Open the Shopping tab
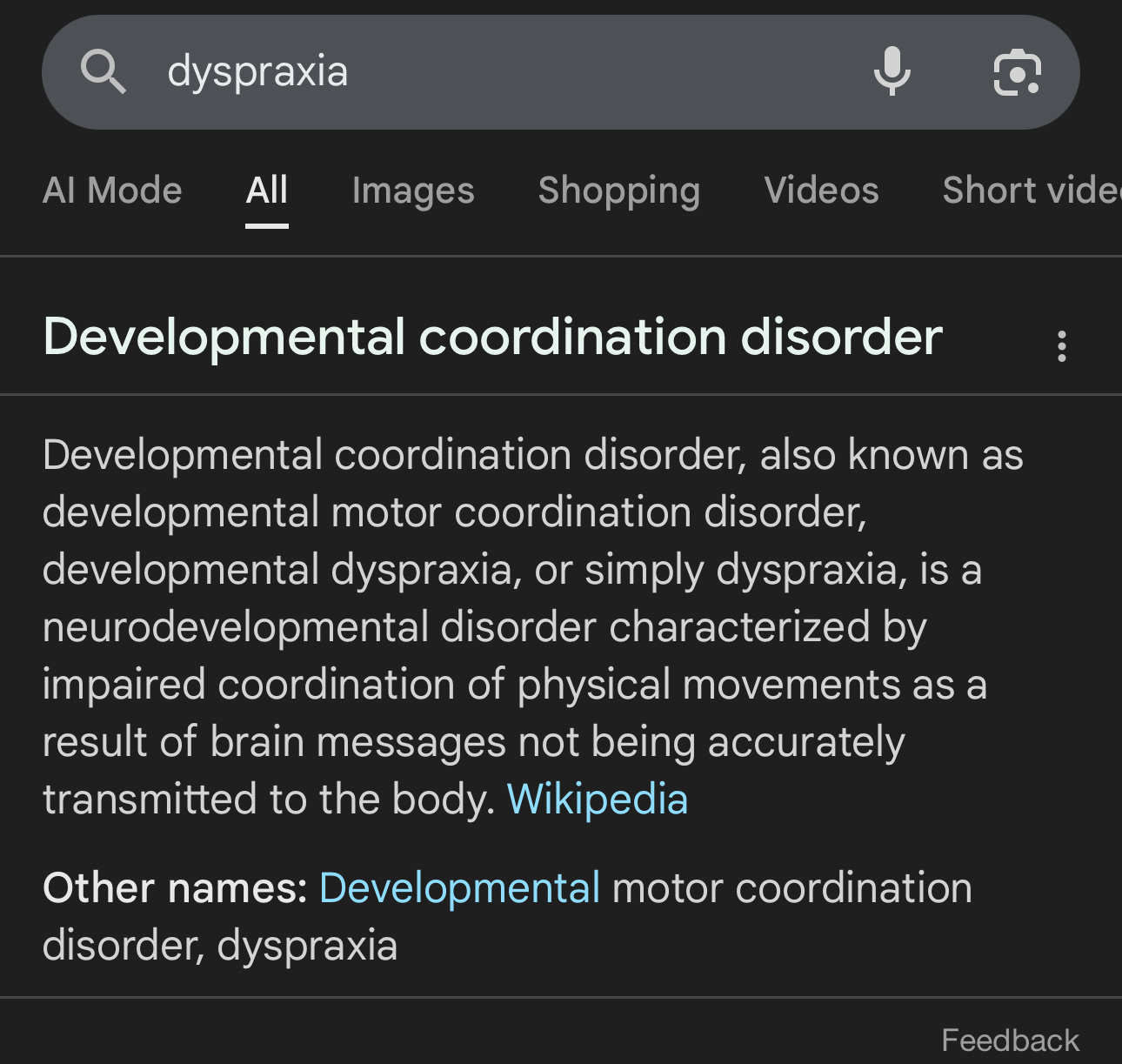The height and width of the screenshot is (1064, 1122). coord(618,191)
